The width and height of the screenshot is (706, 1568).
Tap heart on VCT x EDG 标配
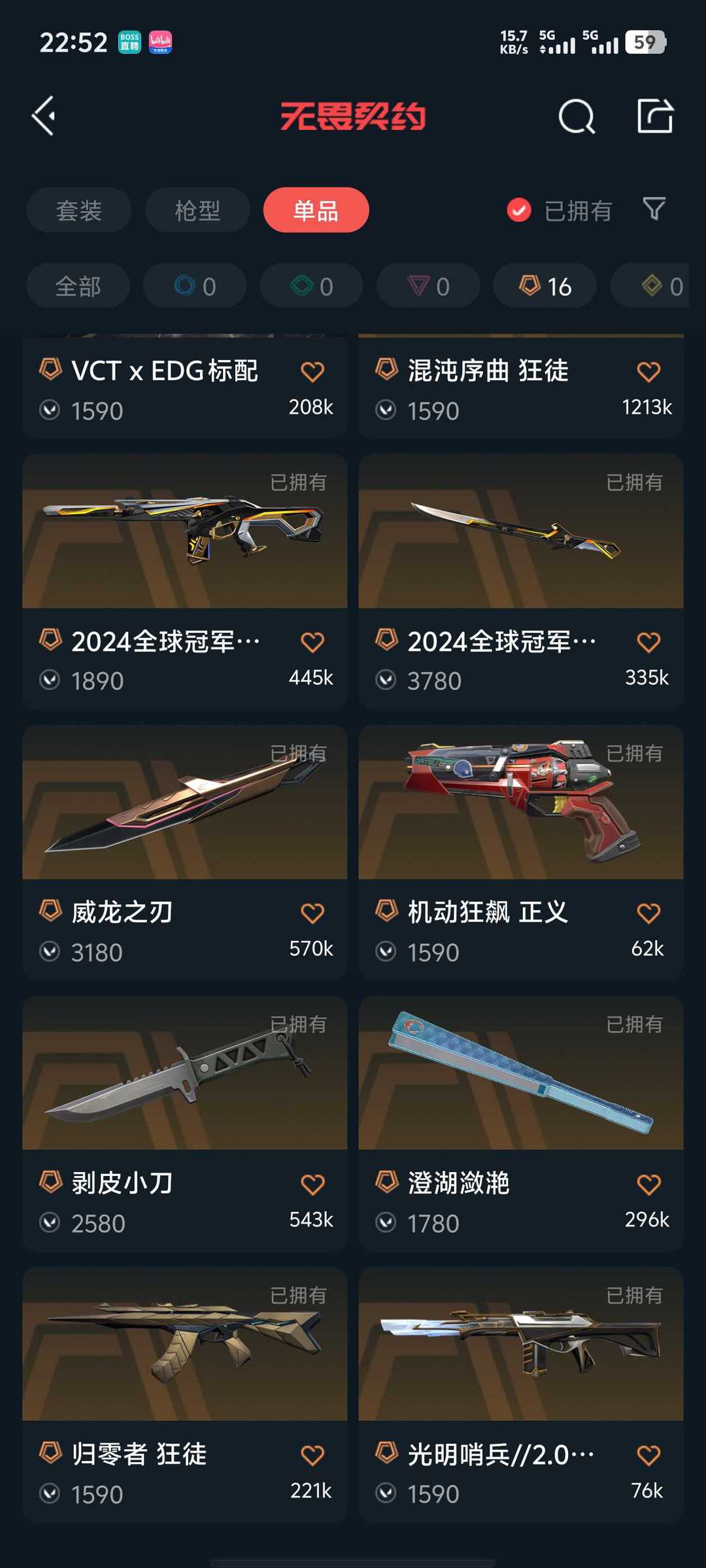(x=312, y=371)
